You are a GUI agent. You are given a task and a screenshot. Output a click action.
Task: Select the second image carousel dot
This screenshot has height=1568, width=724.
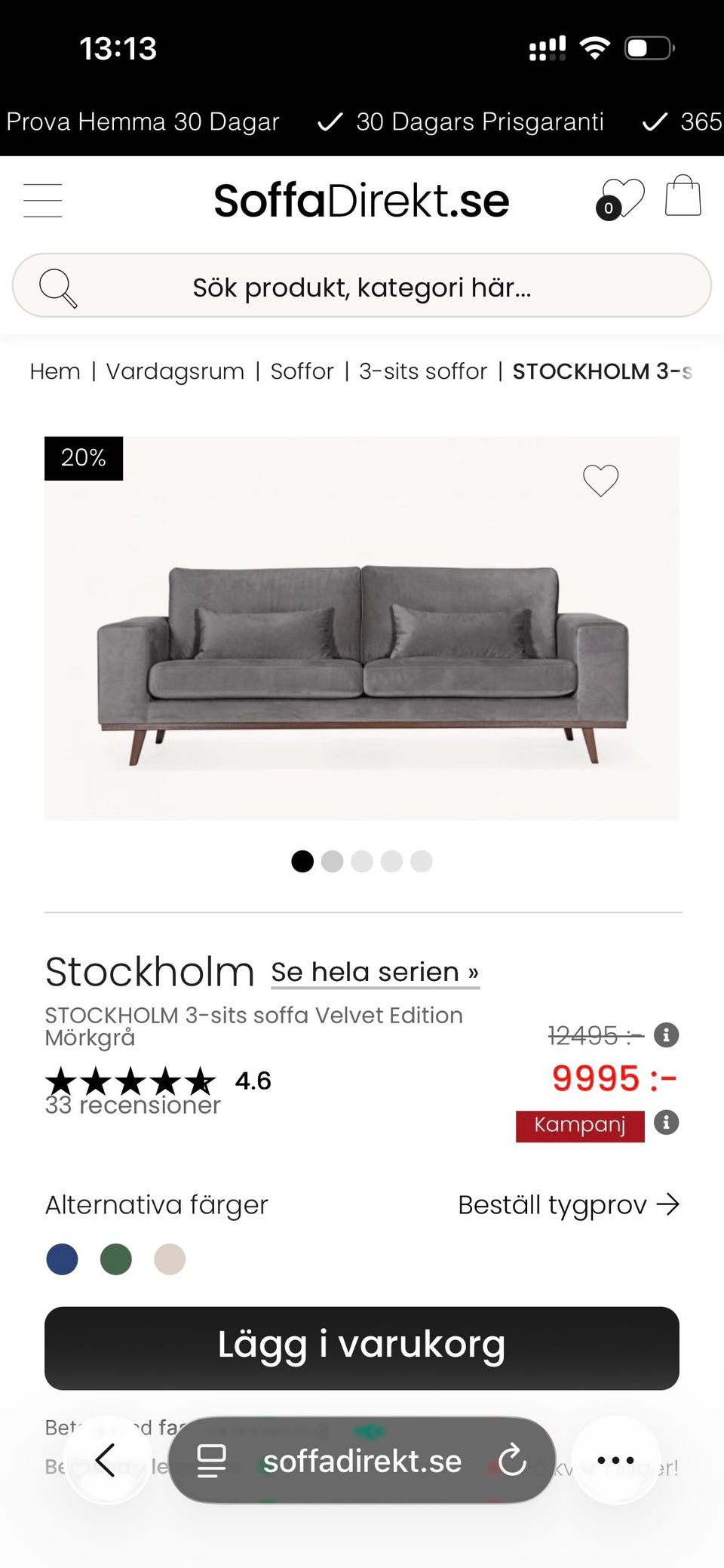tap(332, 861)
